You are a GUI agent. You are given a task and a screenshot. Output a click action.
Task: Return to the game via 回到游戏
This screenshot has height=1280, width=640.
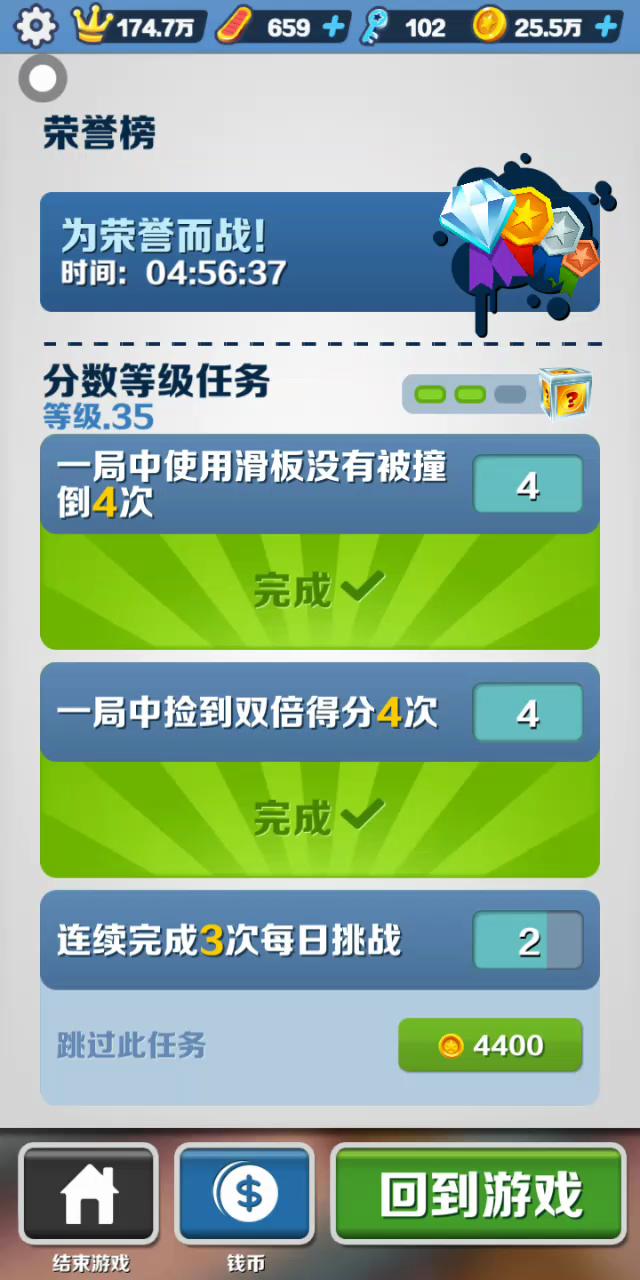click(x=480, y=1195)
